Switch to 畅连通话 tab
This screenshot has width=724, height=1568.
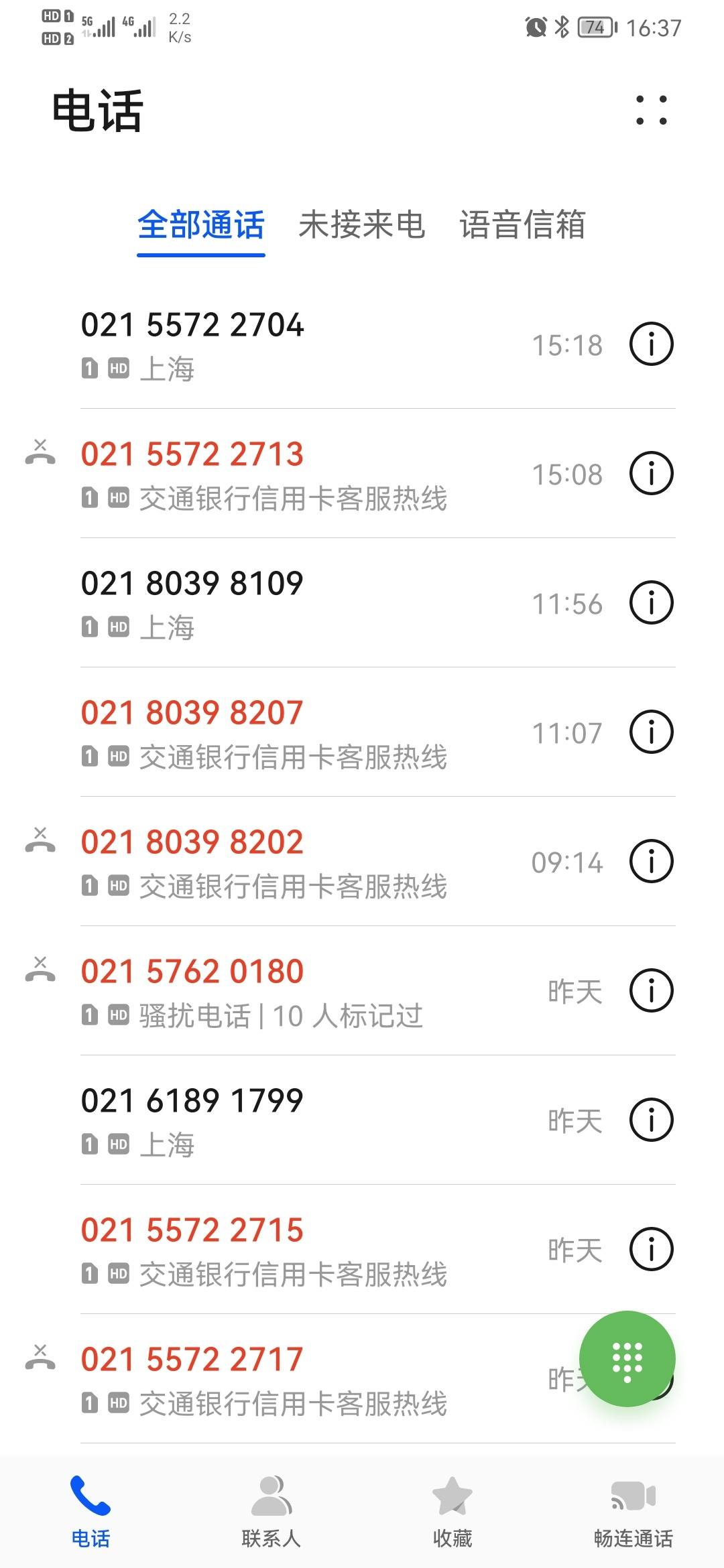click(x=633, y=1511)
